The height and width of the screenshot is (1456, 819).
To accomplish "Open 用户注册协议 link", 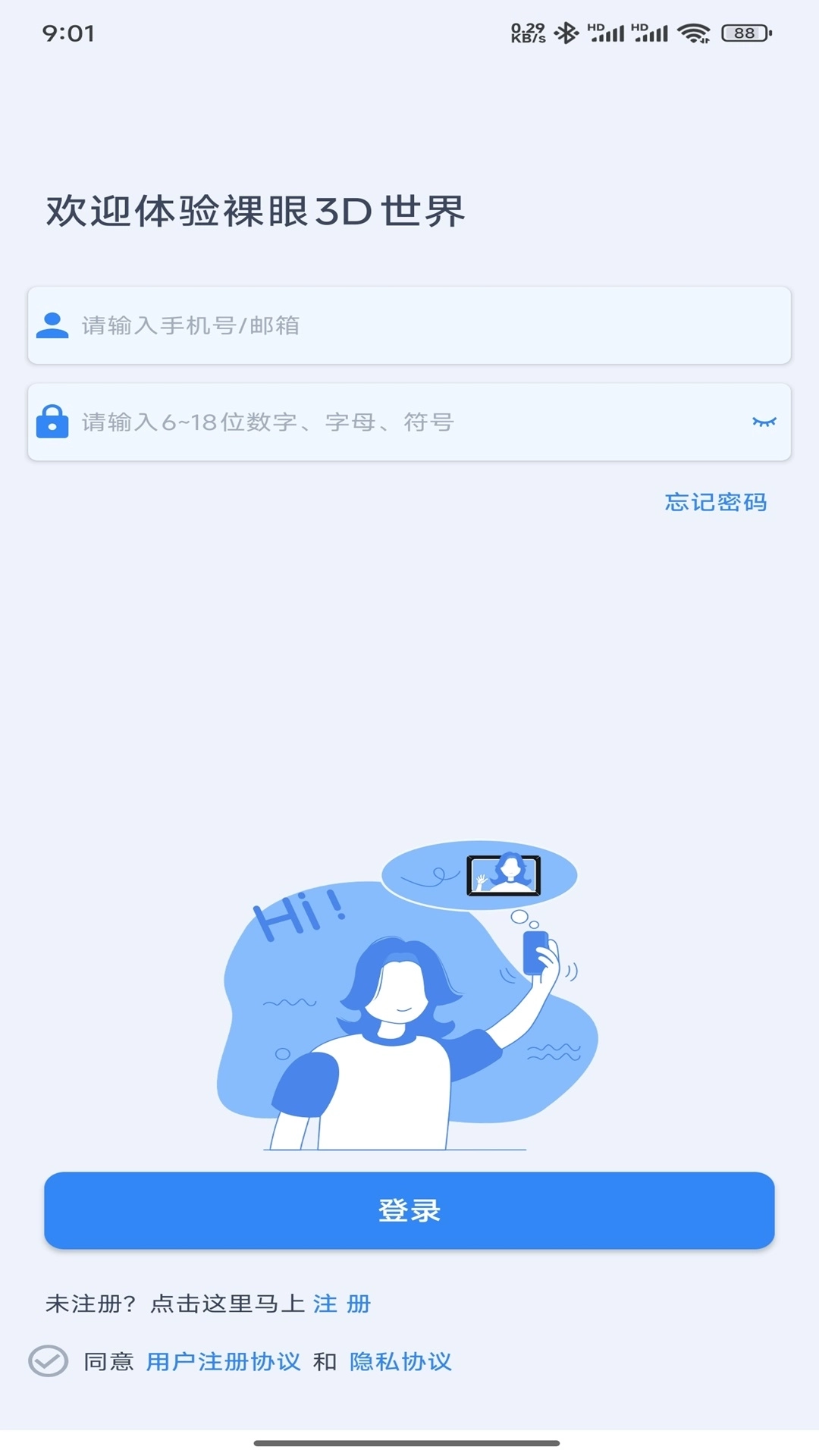I will point(223,1361).
